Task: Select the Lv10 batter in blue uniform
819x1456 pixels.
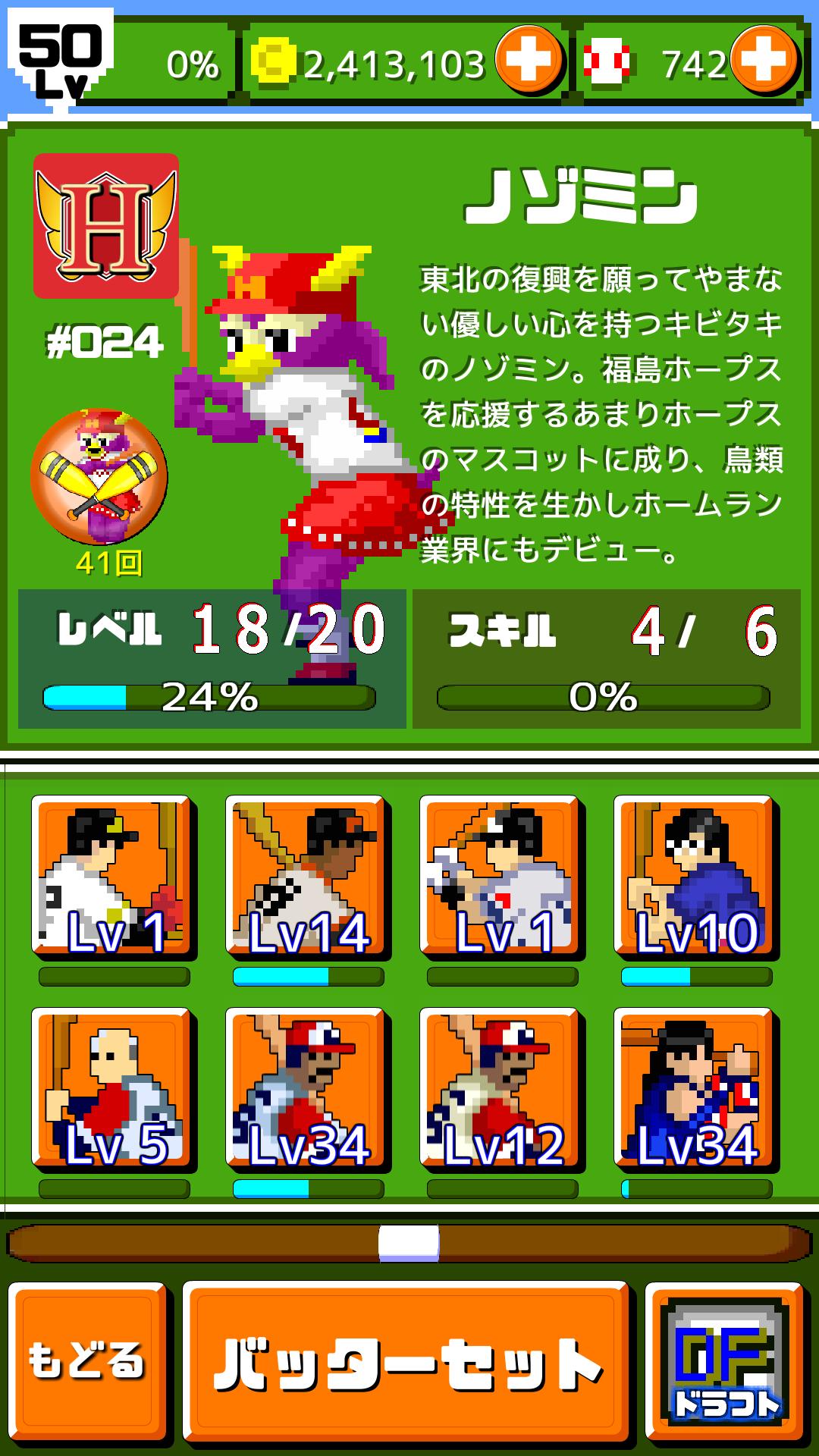Action: pyautogui.click(x=693, y=876)
